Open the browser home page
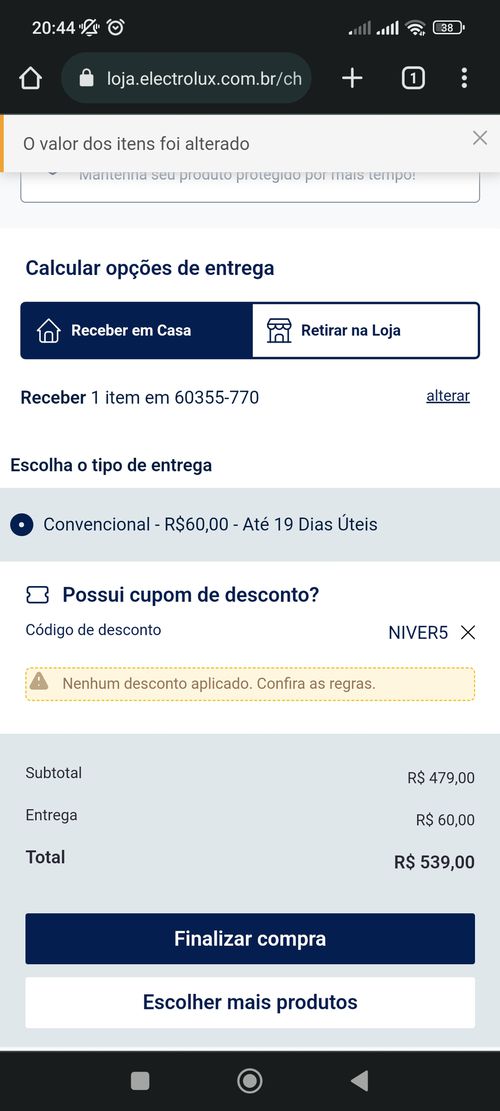This screenshot has width=500, height=1111. 30,78
